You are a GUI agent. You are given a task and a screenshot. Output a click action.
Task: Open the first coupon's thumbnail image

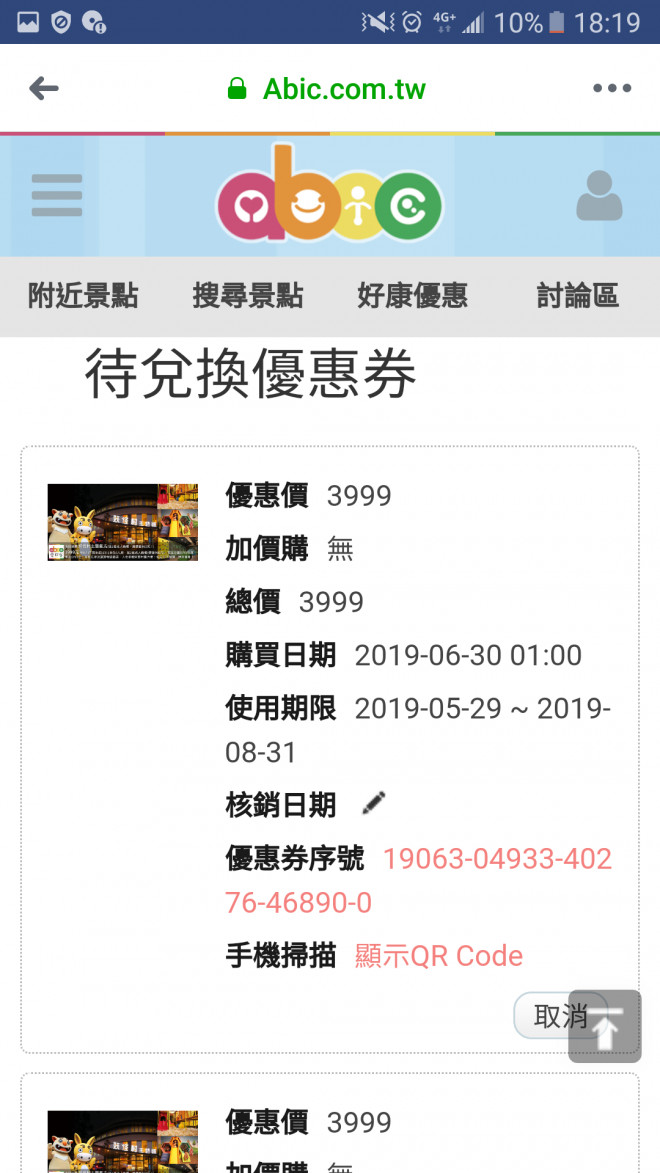(123, 522)
